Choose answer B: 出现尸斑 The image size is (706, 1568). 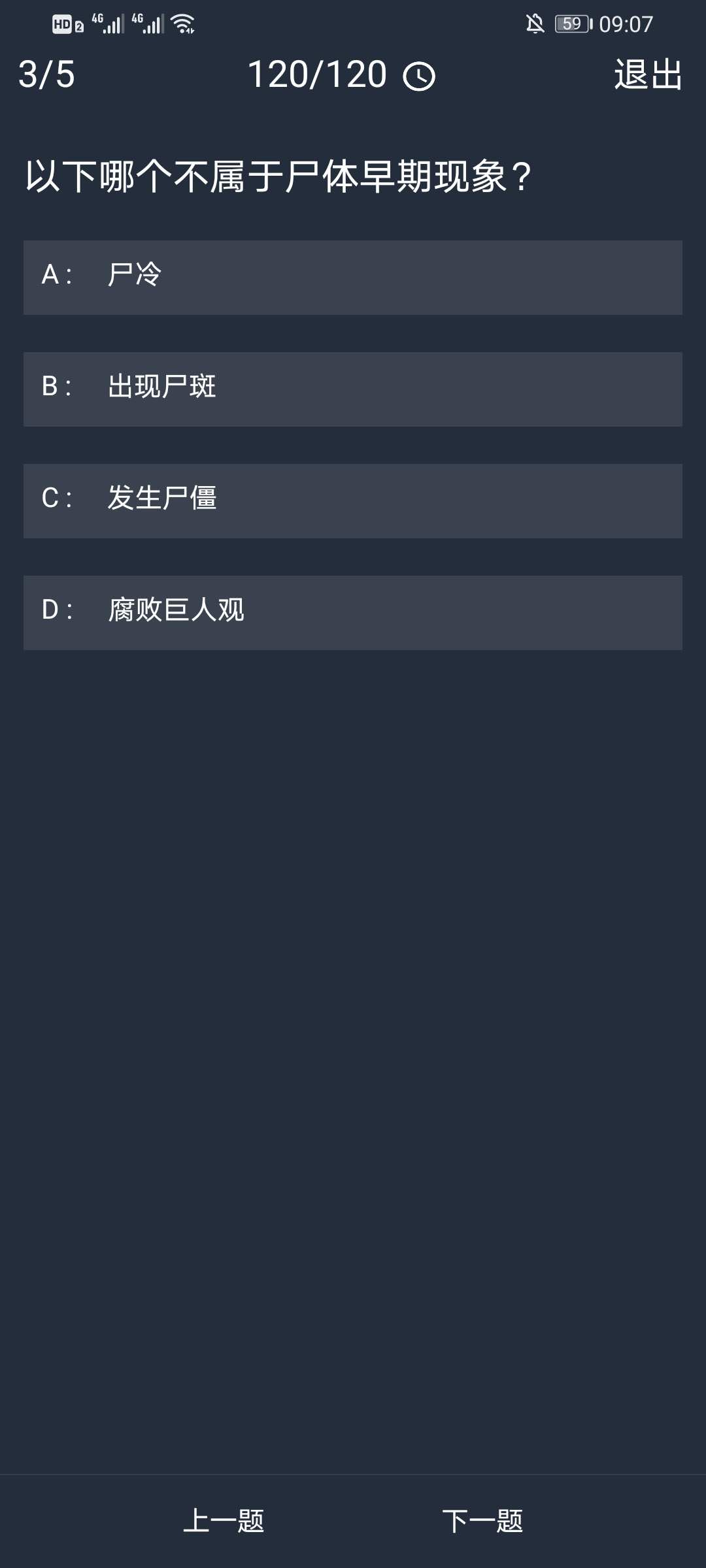coord(353,389)
